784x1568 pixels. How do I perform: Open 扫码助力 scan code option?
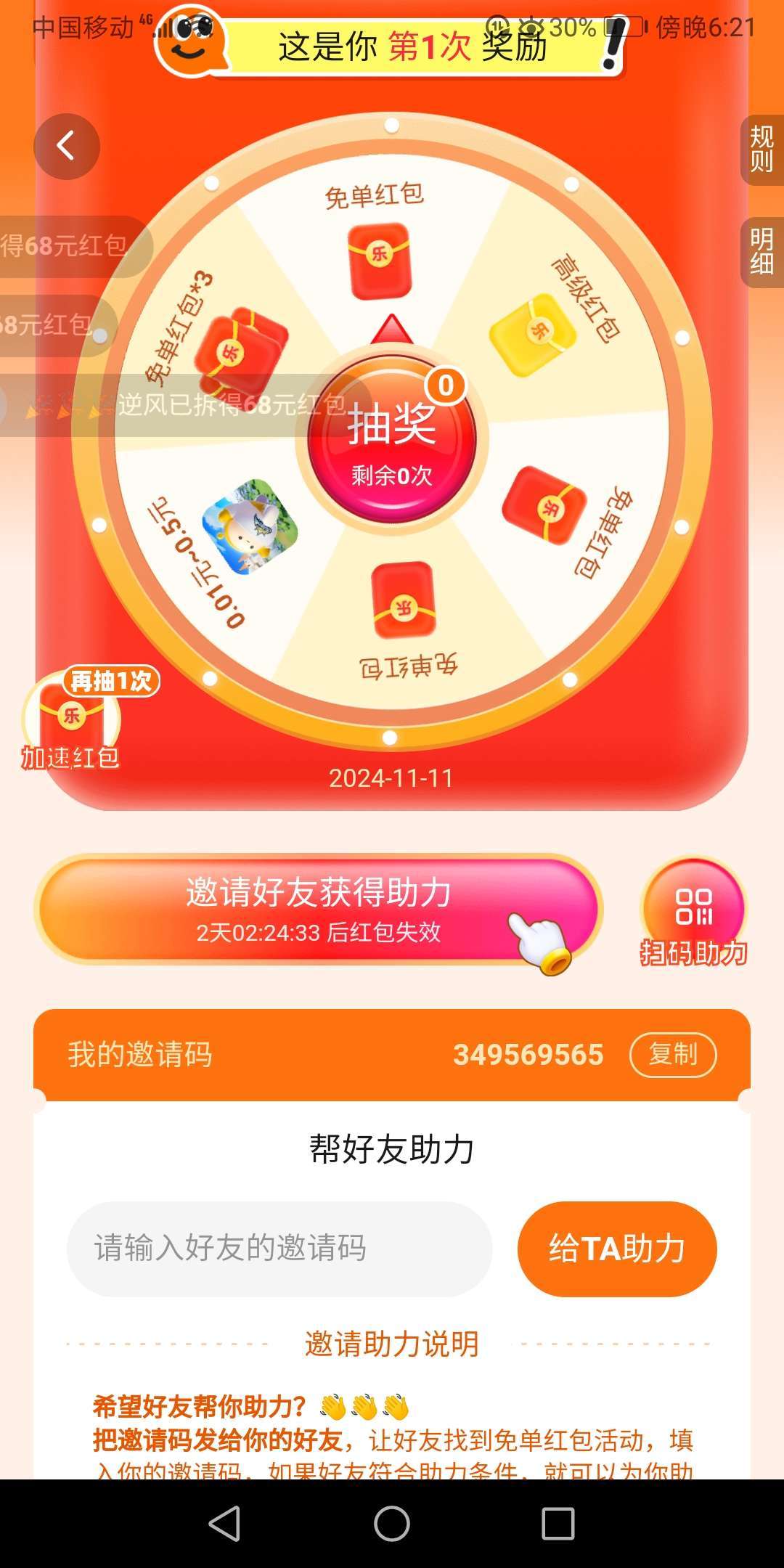click(x=693, y=912)
